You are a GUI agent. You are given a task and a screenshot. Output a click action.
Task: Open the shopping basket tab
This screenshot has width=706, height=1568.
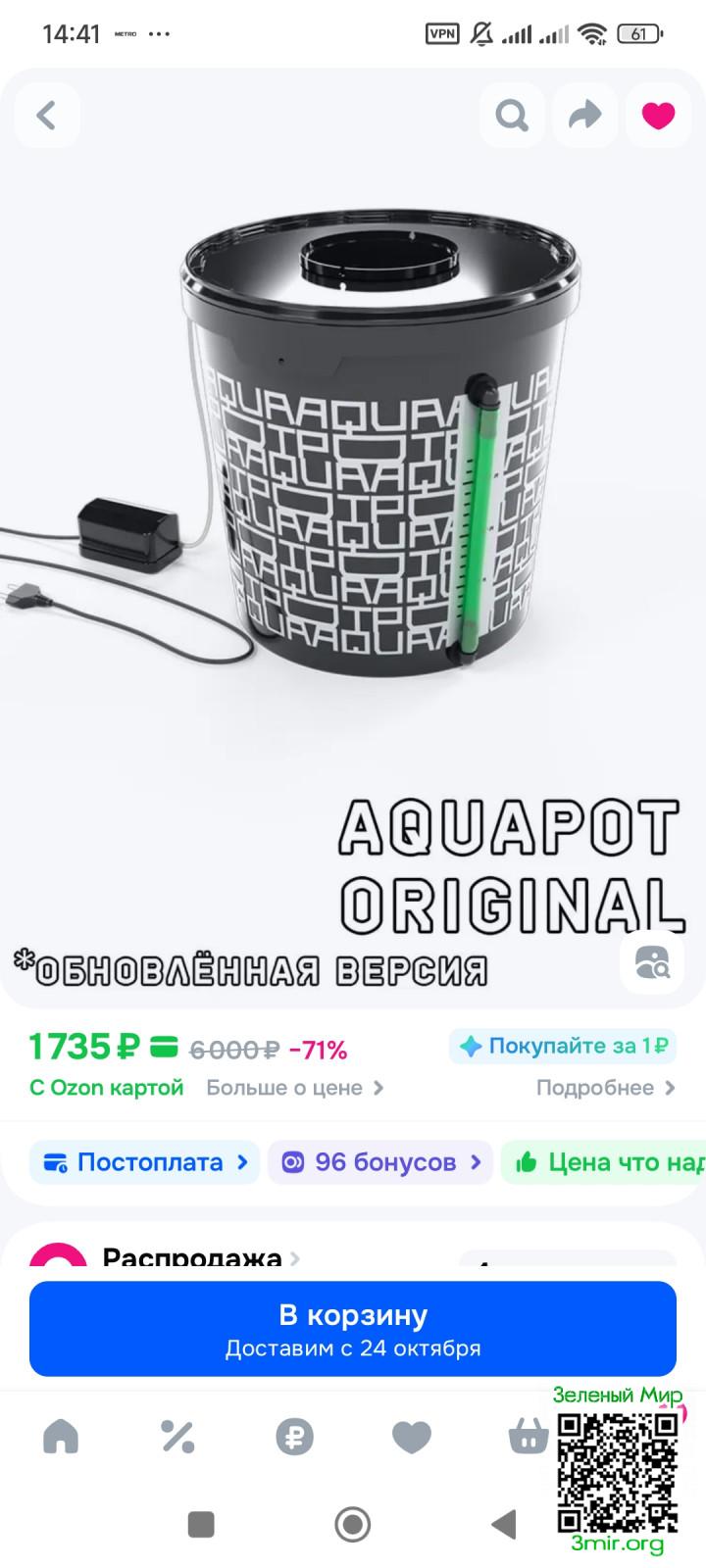(528, 1437)
